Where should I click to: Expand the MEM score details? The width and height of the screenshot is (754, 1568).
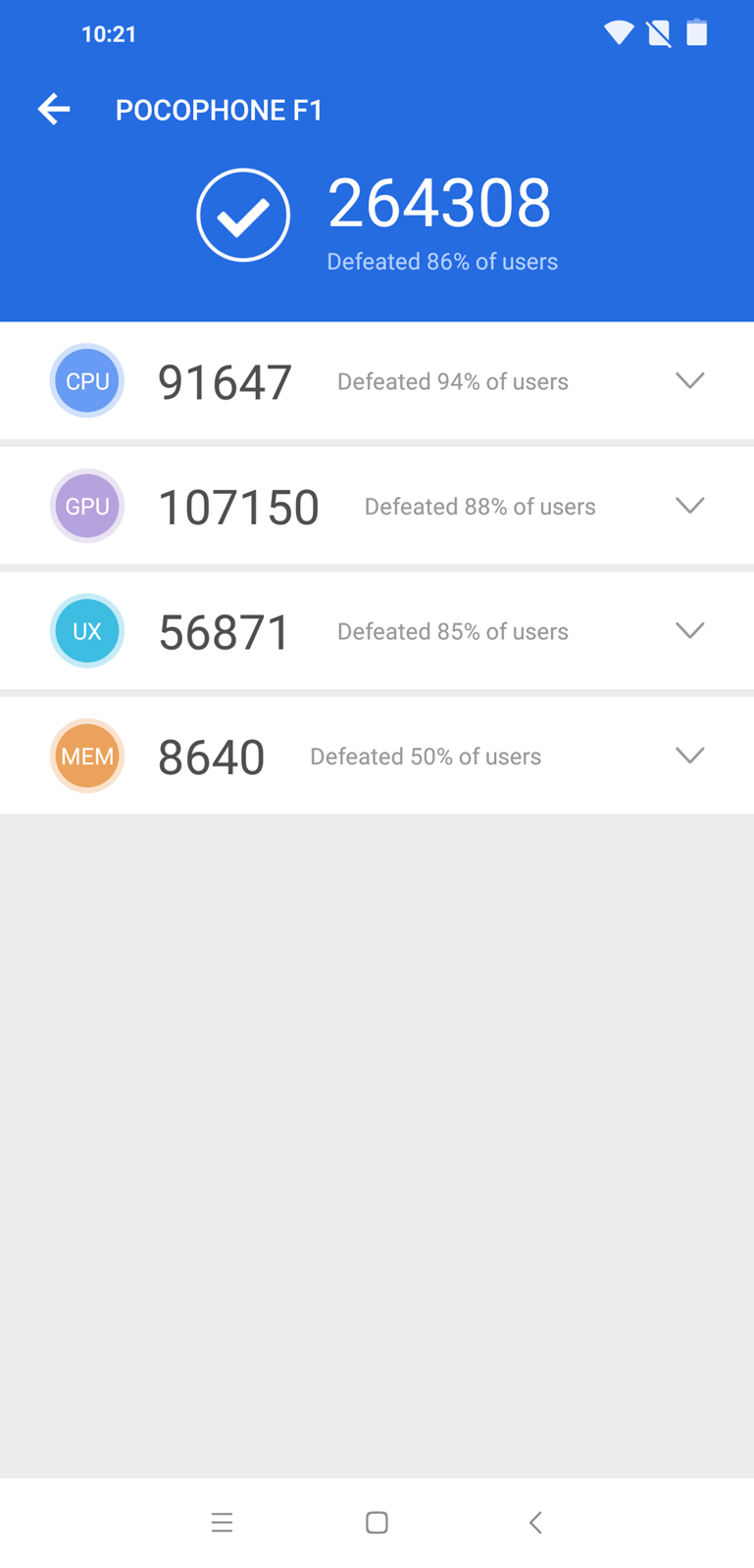[690, 756]
